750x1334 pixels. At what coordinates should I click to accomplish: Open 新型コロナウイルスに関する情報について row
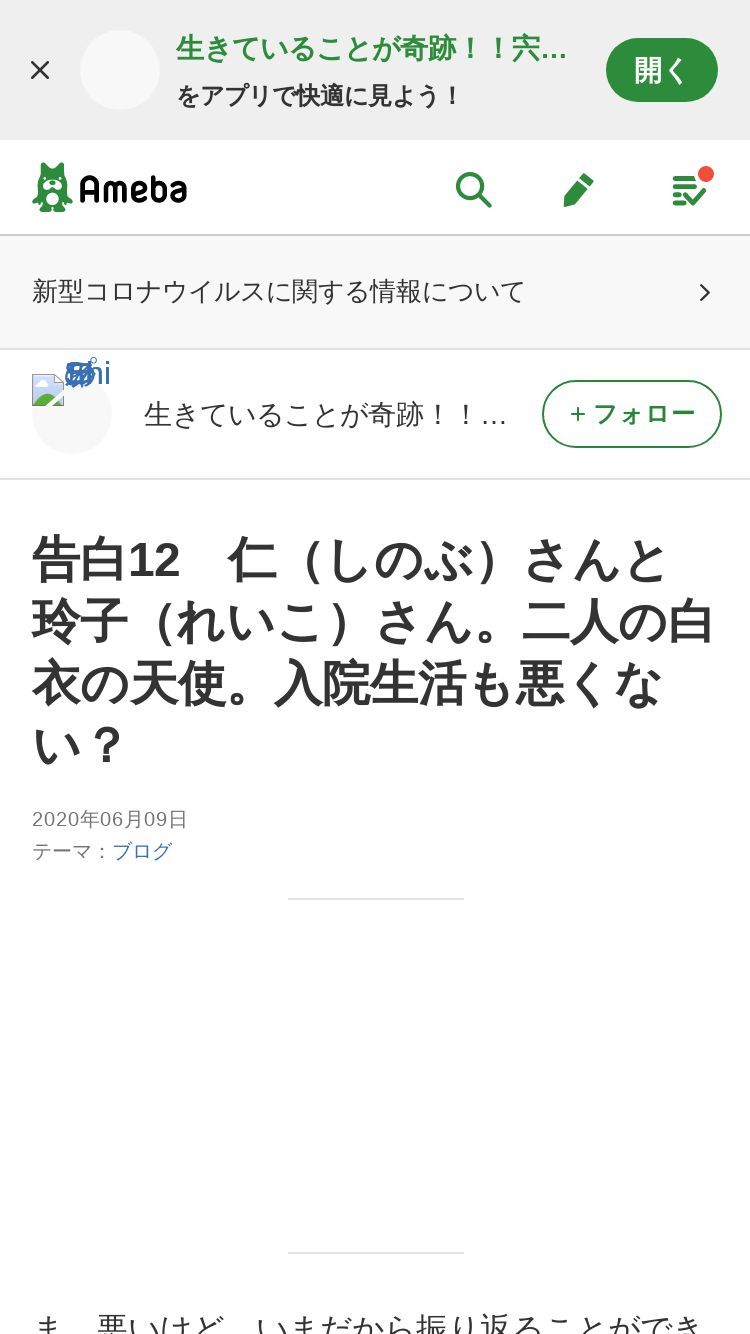pos(375,292)
